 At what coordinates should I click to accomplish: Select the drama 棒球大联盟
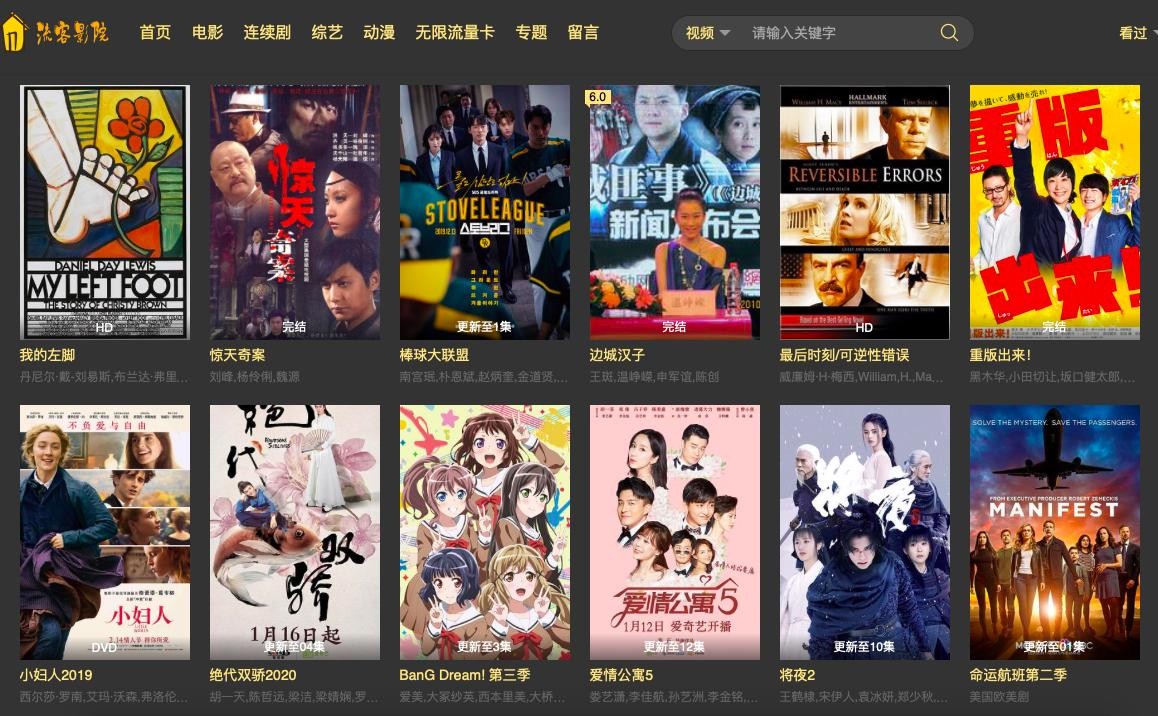coord(485,212)
